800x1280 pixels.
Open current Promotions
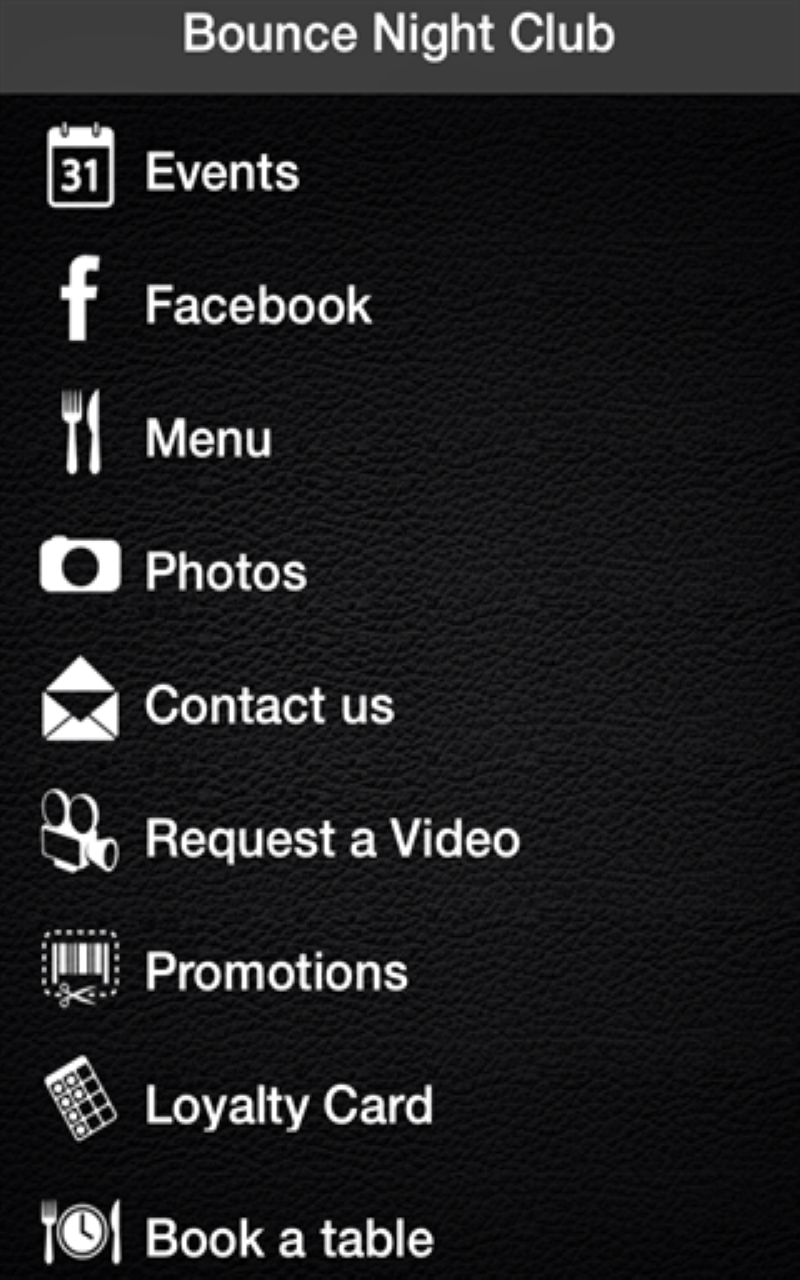pos(277,970)
